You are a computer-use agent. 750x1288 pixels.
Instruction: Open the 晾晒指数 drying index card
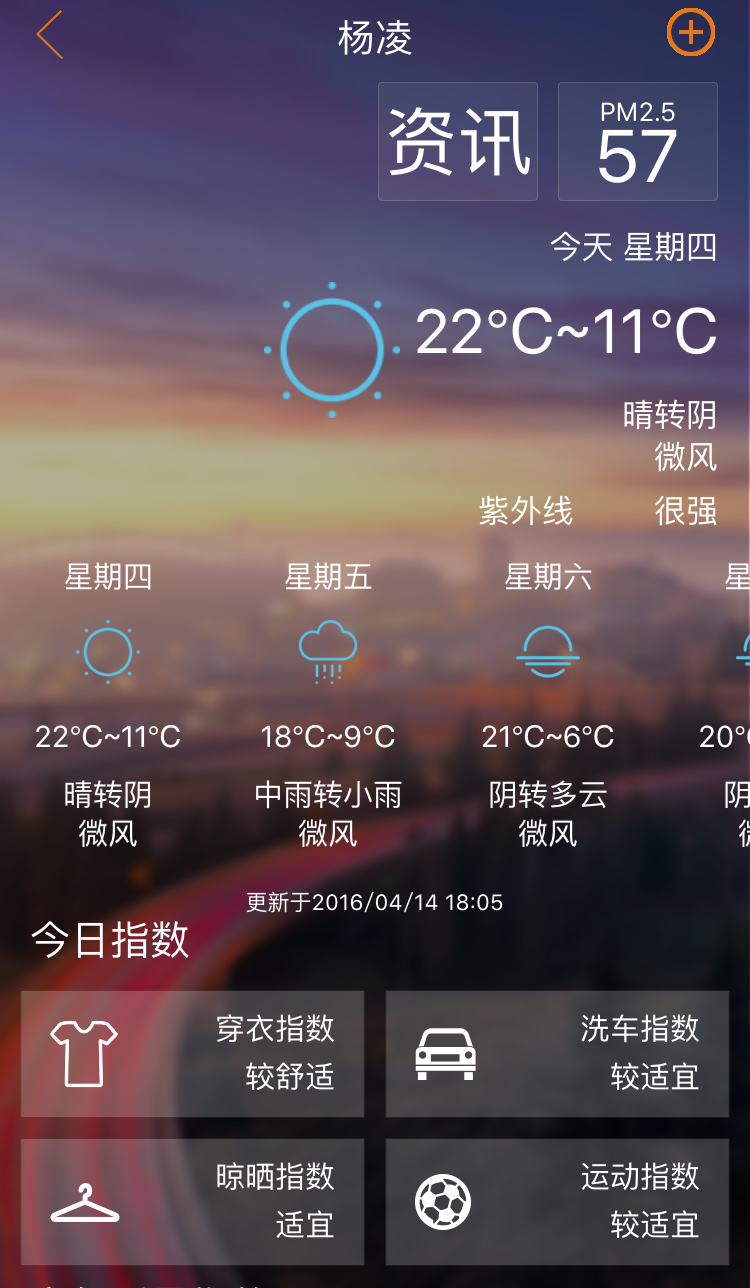(x=192, y=1202)
